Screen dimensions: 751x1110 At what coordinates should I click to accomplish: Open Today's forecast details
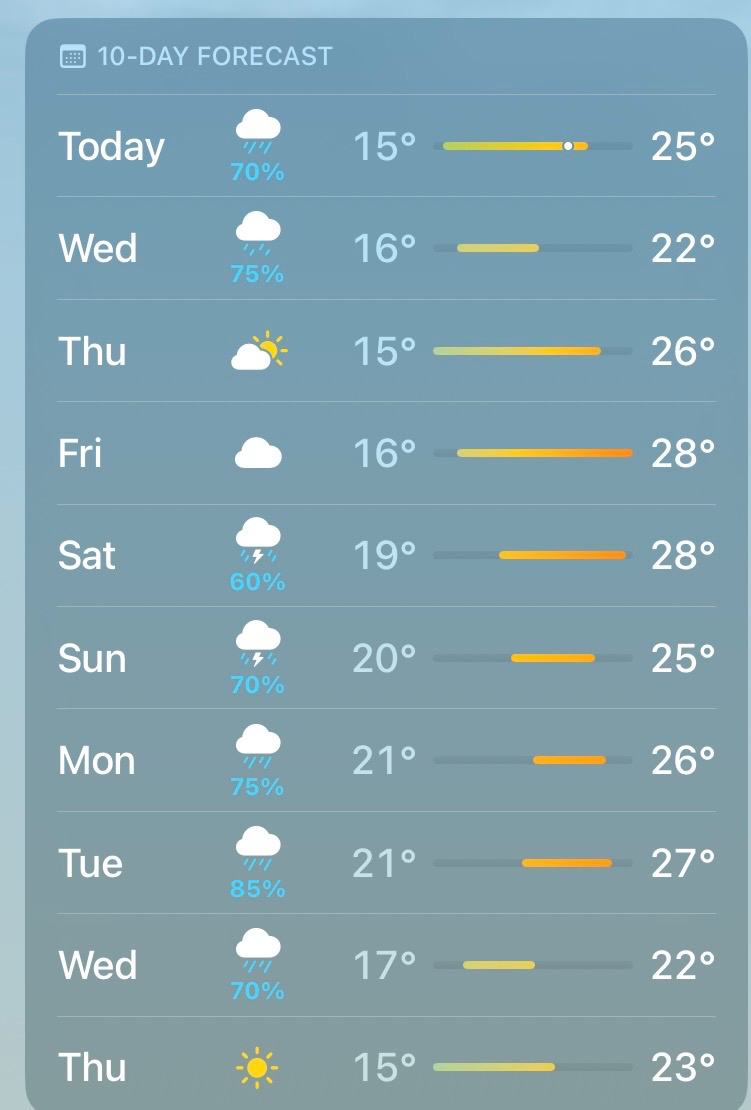pyautogui.click(x=386, y=147)
